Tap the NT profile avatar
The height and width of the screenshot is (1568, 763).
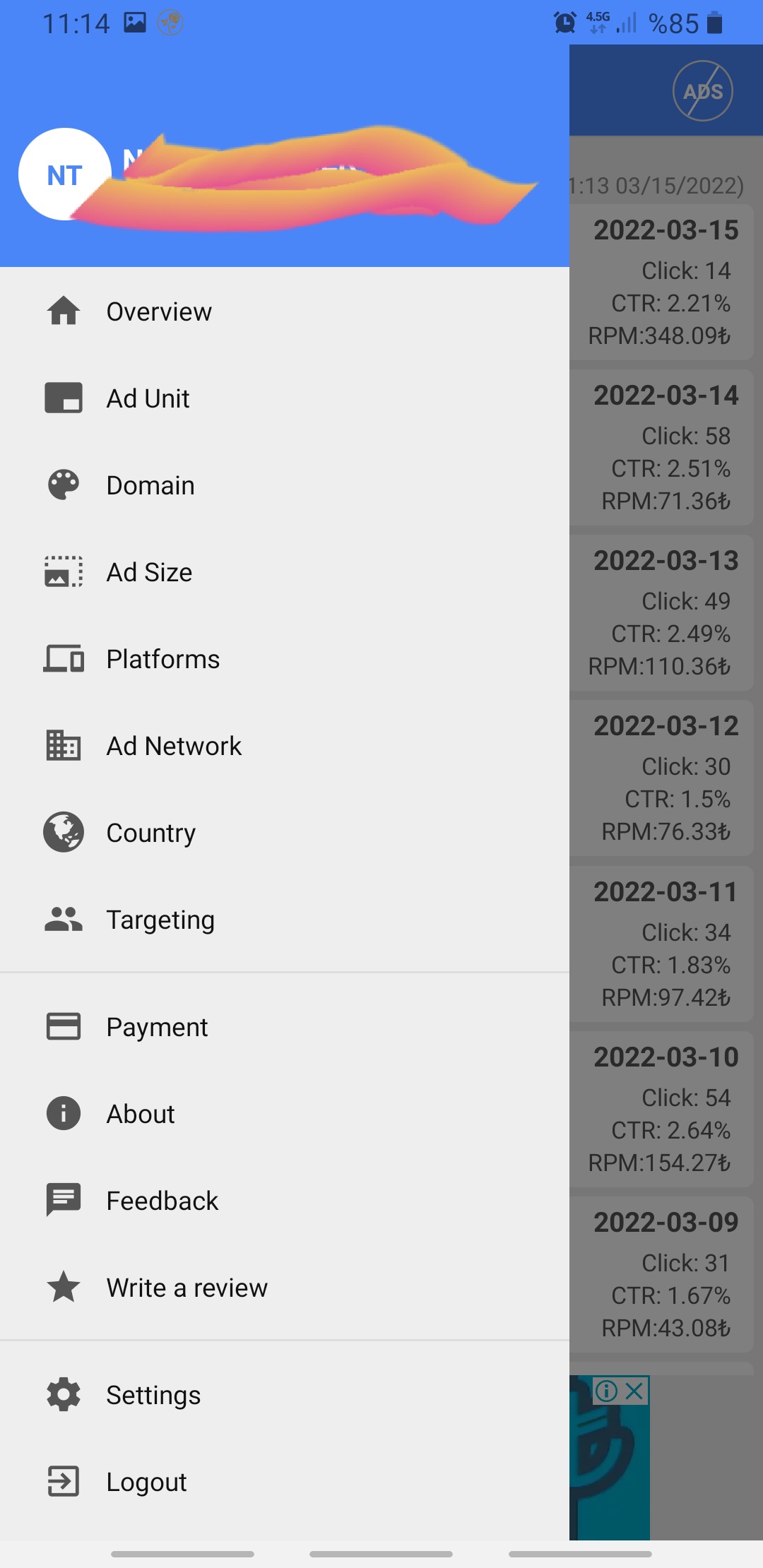[64, 174]
